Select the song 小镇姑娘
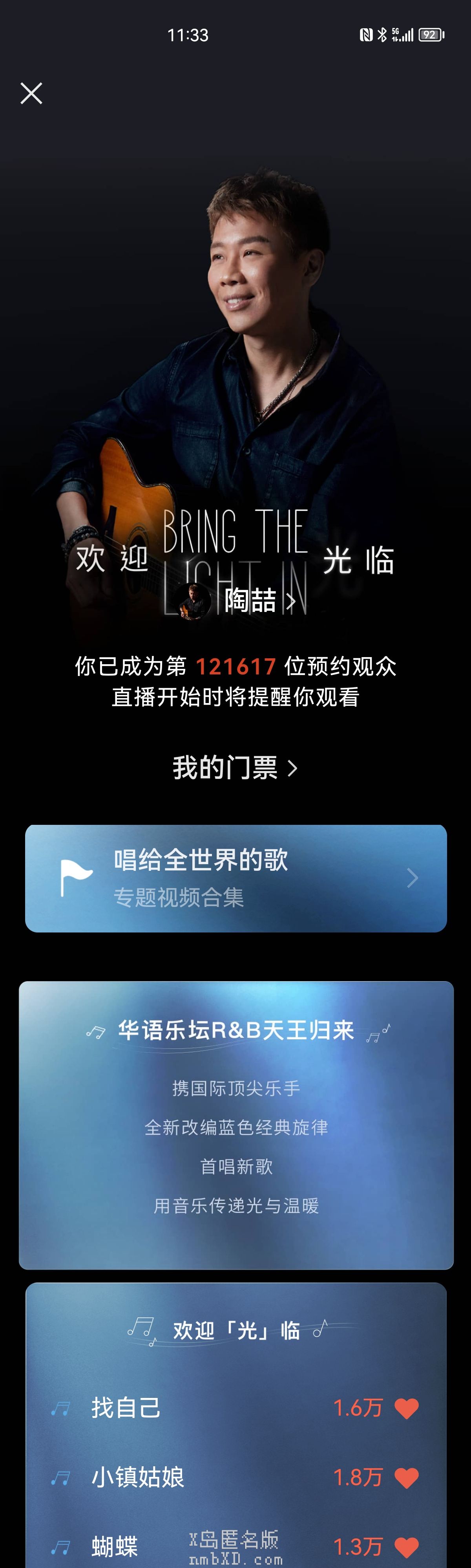This screenshot has width=471, height=1568. tap(137, 1477)
